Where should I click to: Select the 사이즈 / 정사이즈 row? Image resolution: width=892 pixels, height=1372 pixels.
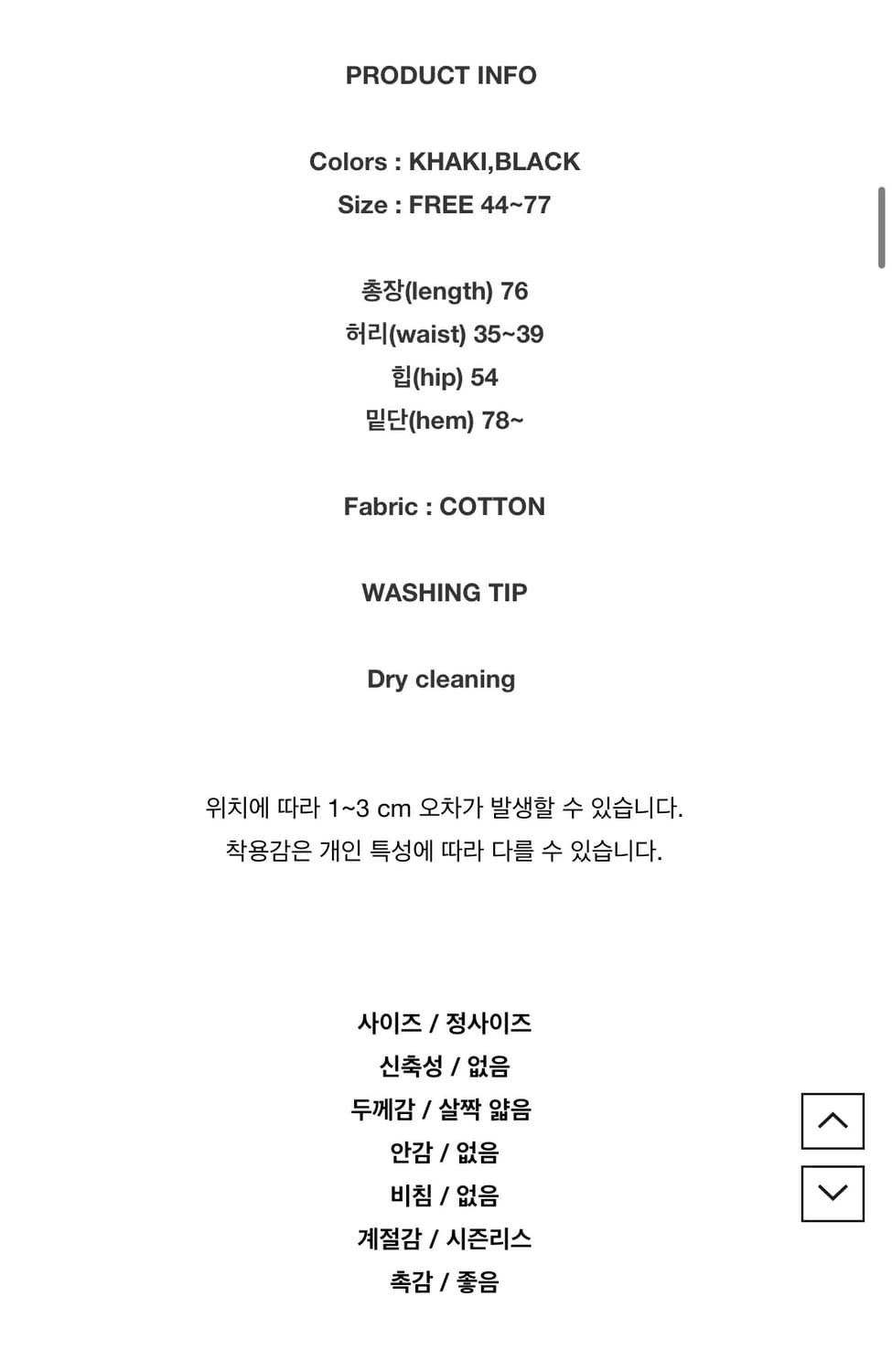point(446,1023)
